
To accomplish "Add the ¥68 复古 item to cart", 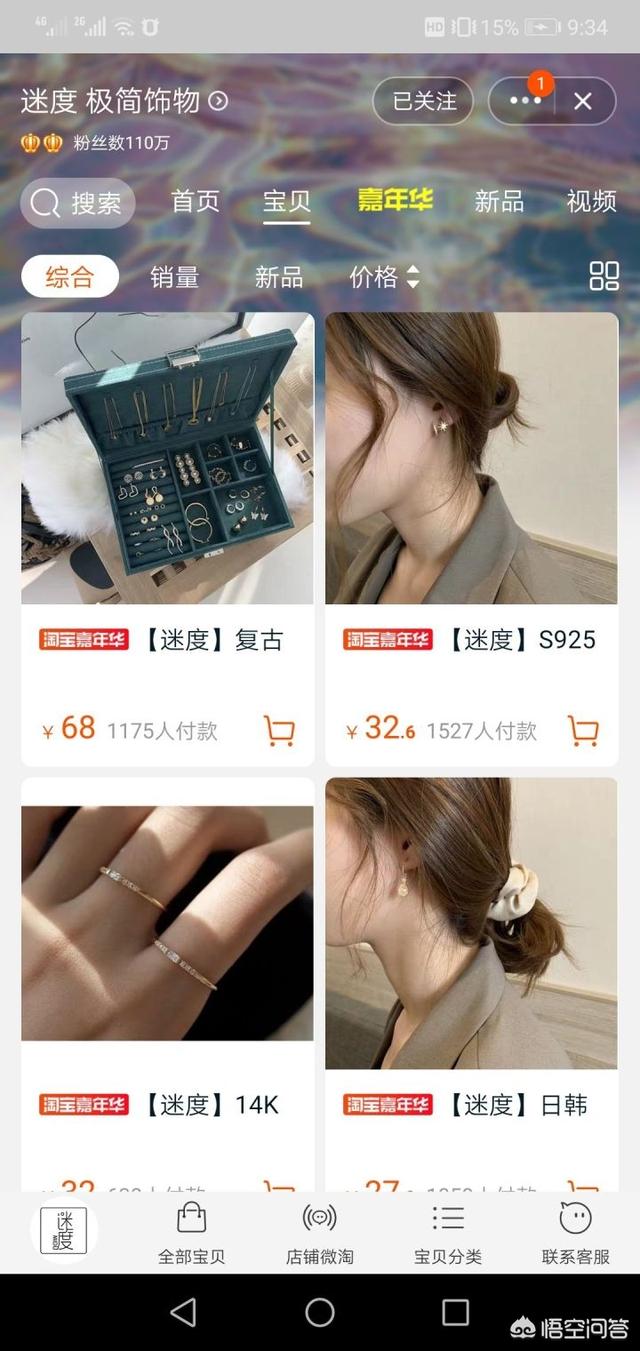I will (x=279, y=731).
